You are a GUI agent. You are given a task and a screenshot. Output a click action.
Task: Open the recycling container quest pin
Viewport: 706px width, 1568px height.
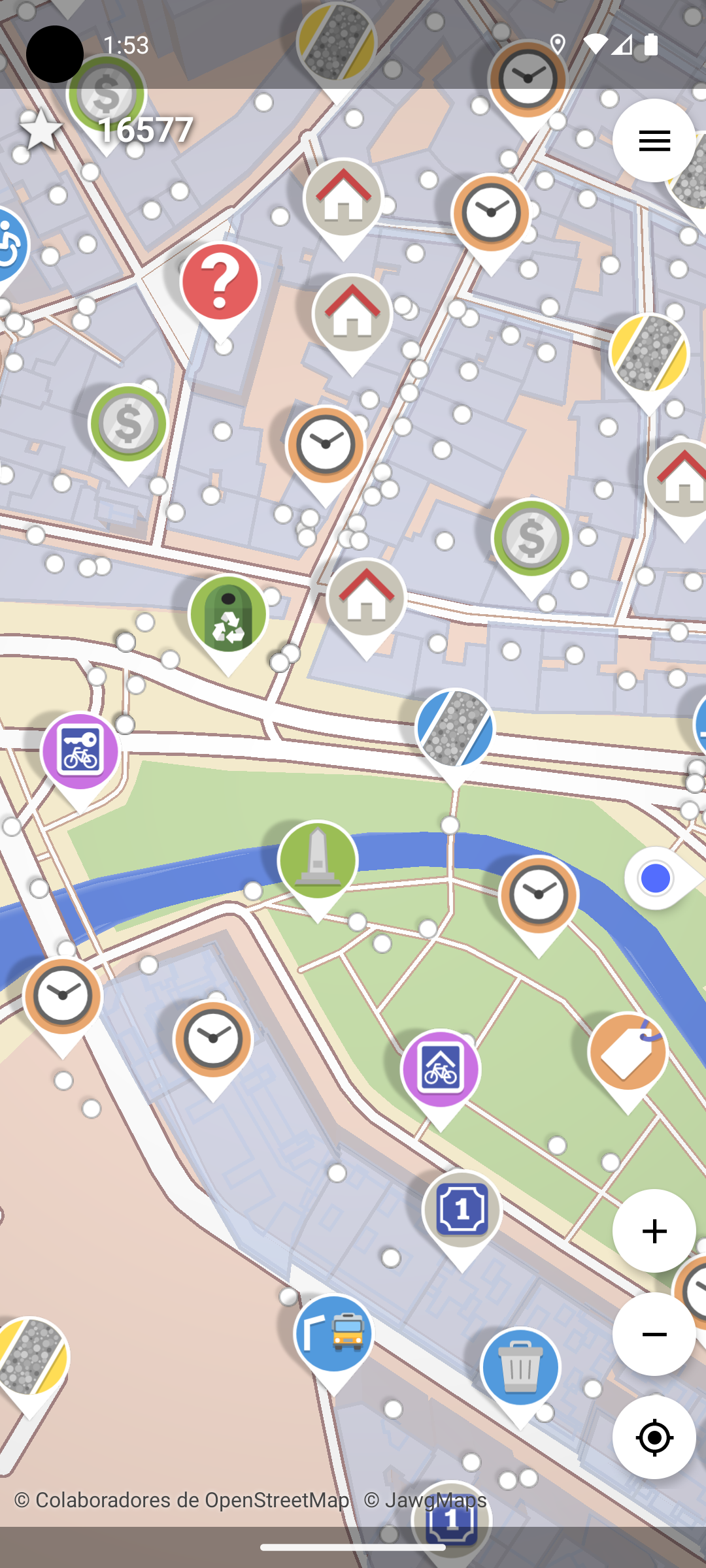click(228, 616)
